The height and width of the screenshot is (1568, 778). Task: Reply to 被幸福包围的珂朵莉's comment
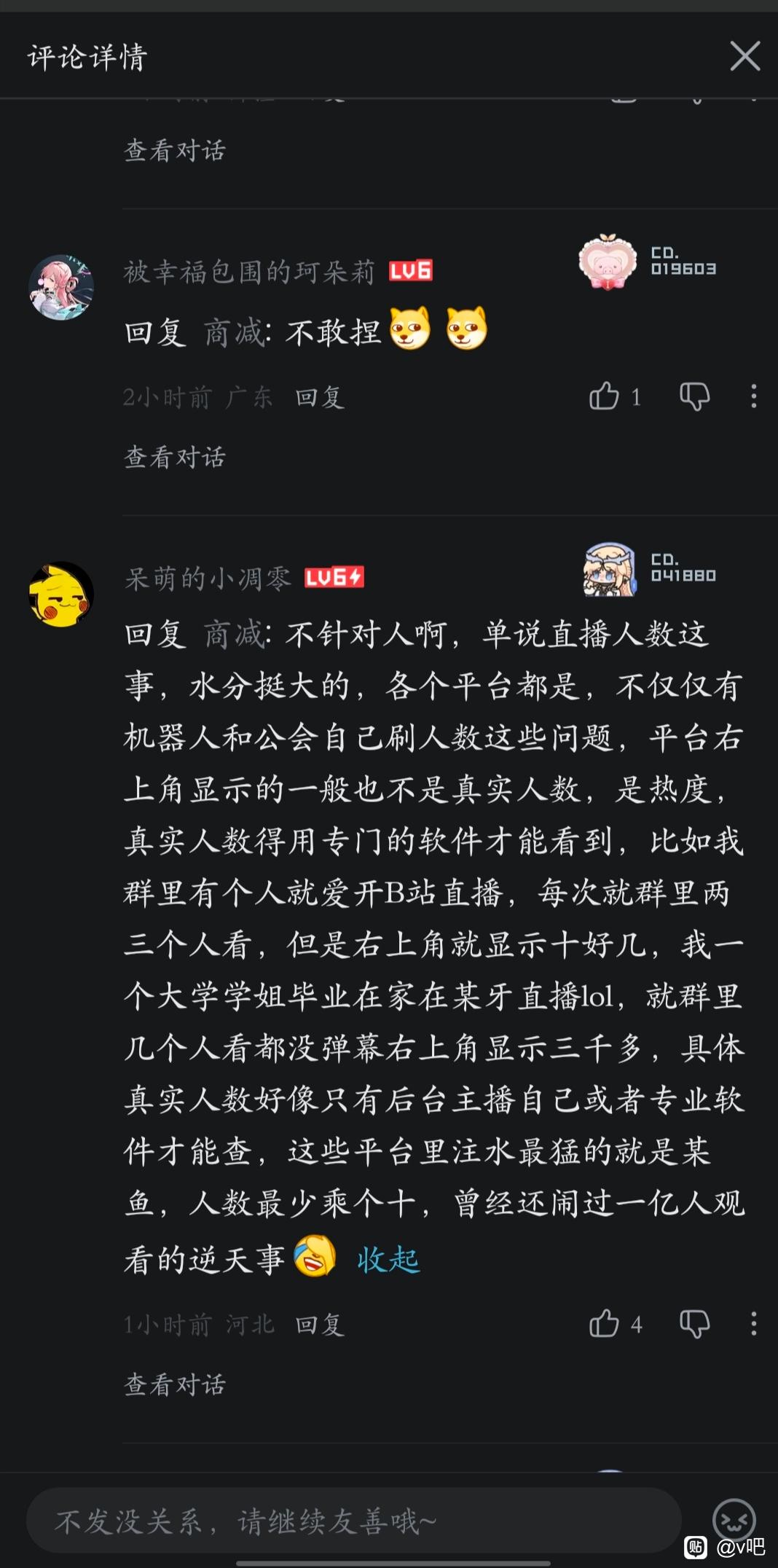point(320,397)
